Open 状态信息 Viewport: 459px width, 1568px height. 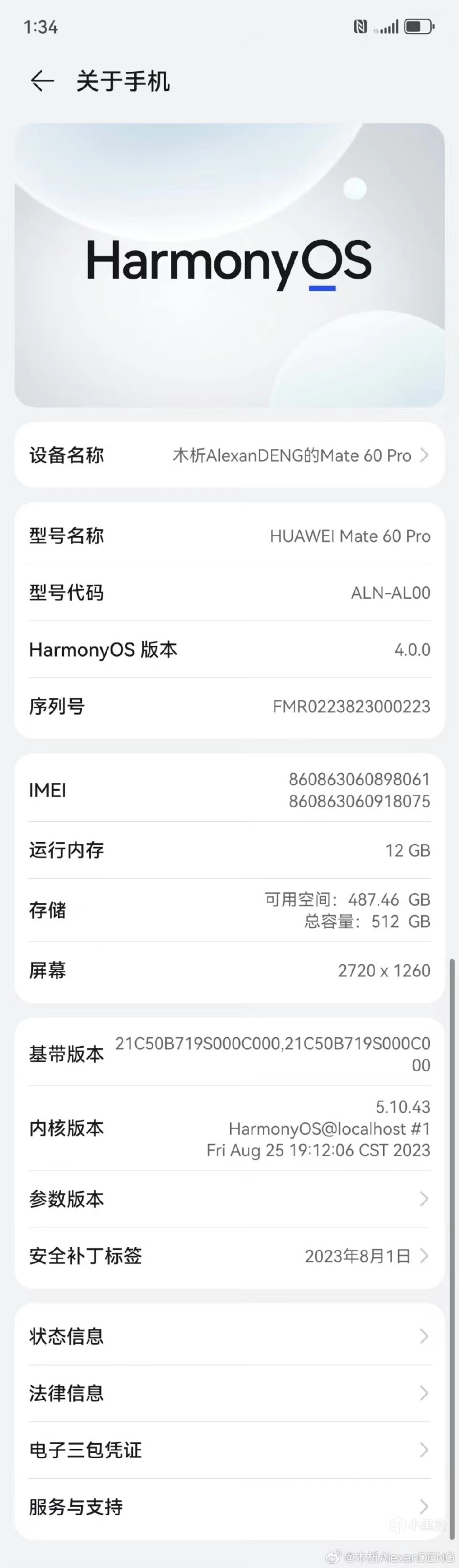point(229,1336)
